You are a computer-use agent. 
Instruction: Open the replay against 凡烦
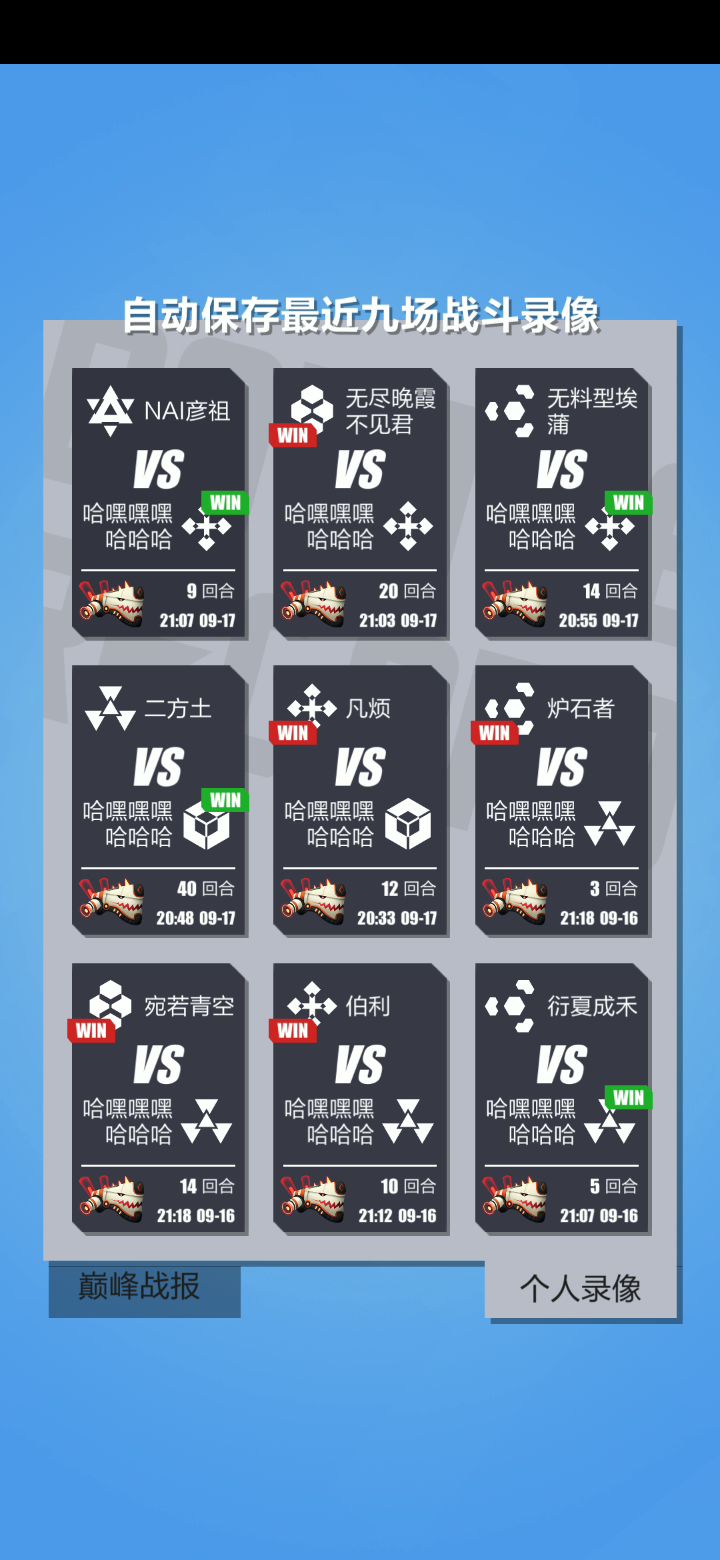(x=360, y=799)
